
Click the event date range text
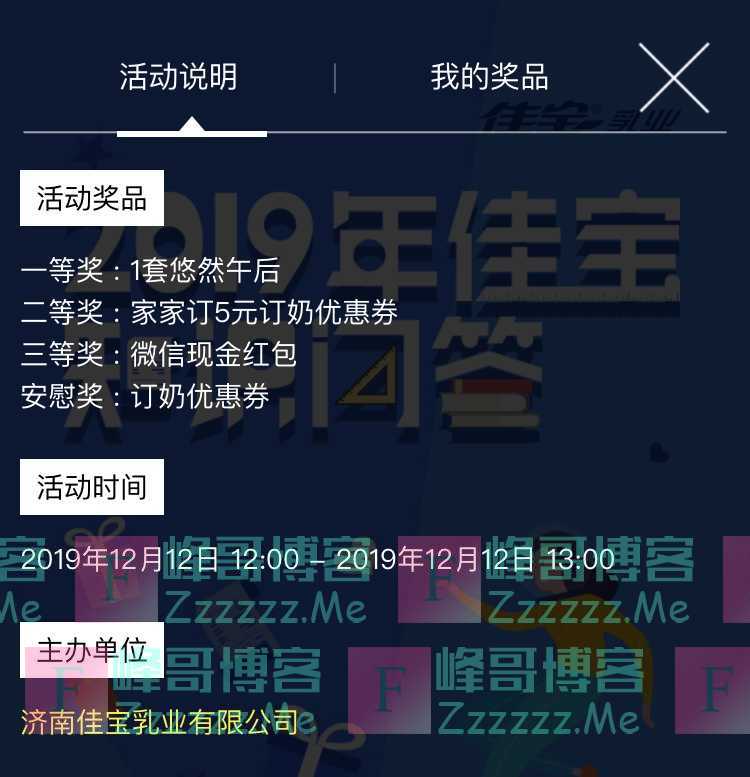tap(317, 560)
